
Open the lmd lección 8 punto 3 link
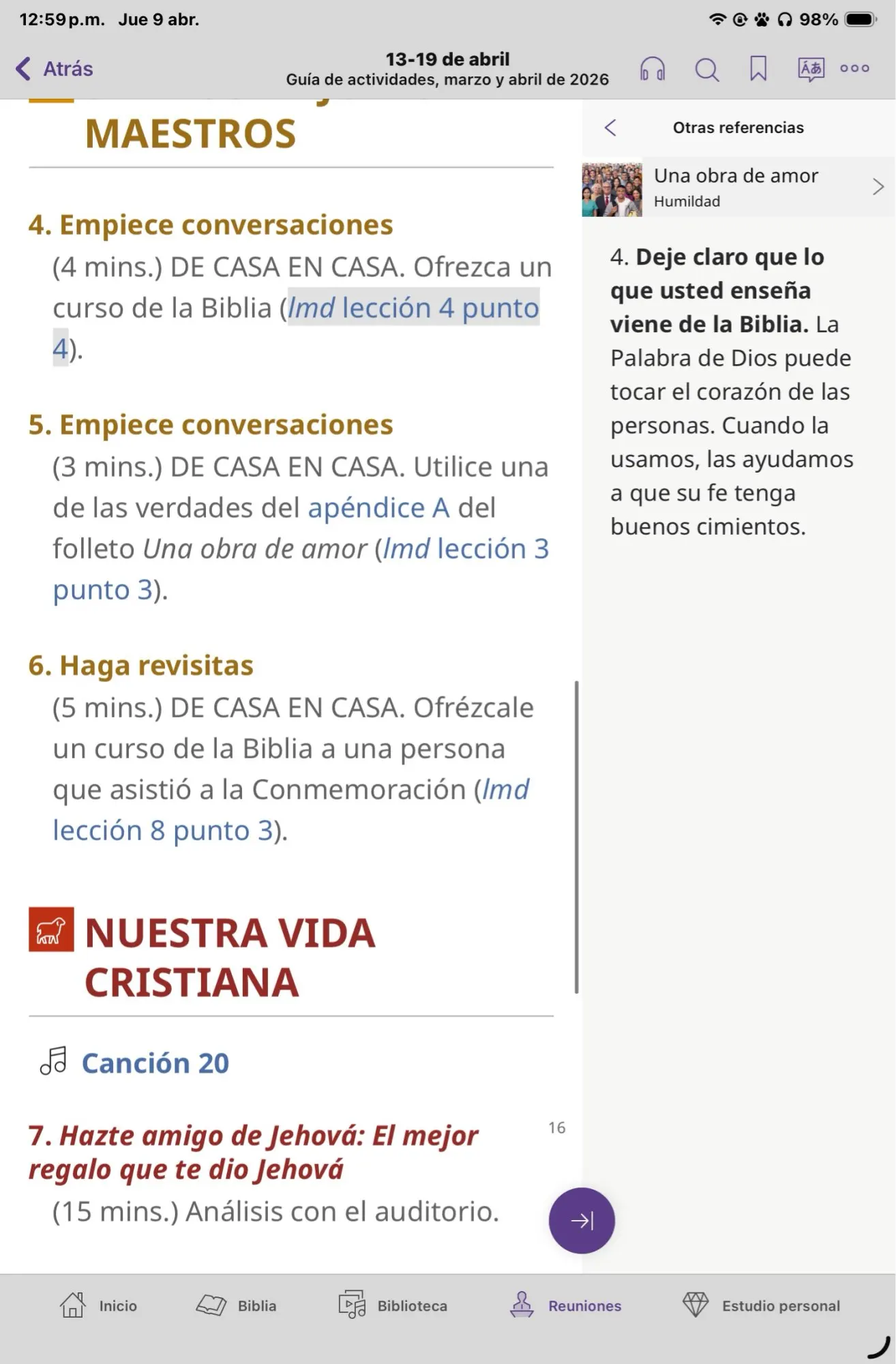pyautogui.click(x=291, y=810)
